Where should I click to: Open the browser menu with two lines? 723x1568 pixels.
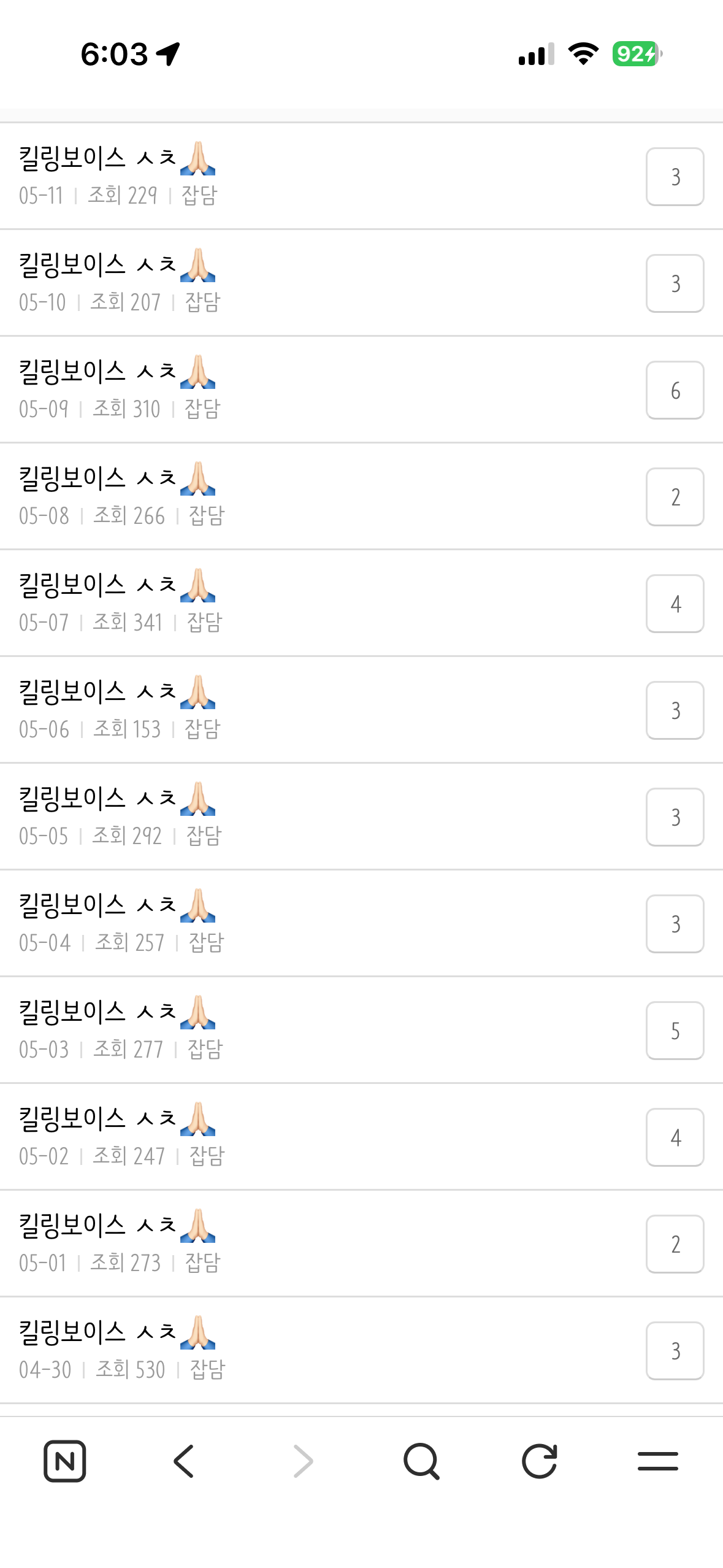point(658,1461)
